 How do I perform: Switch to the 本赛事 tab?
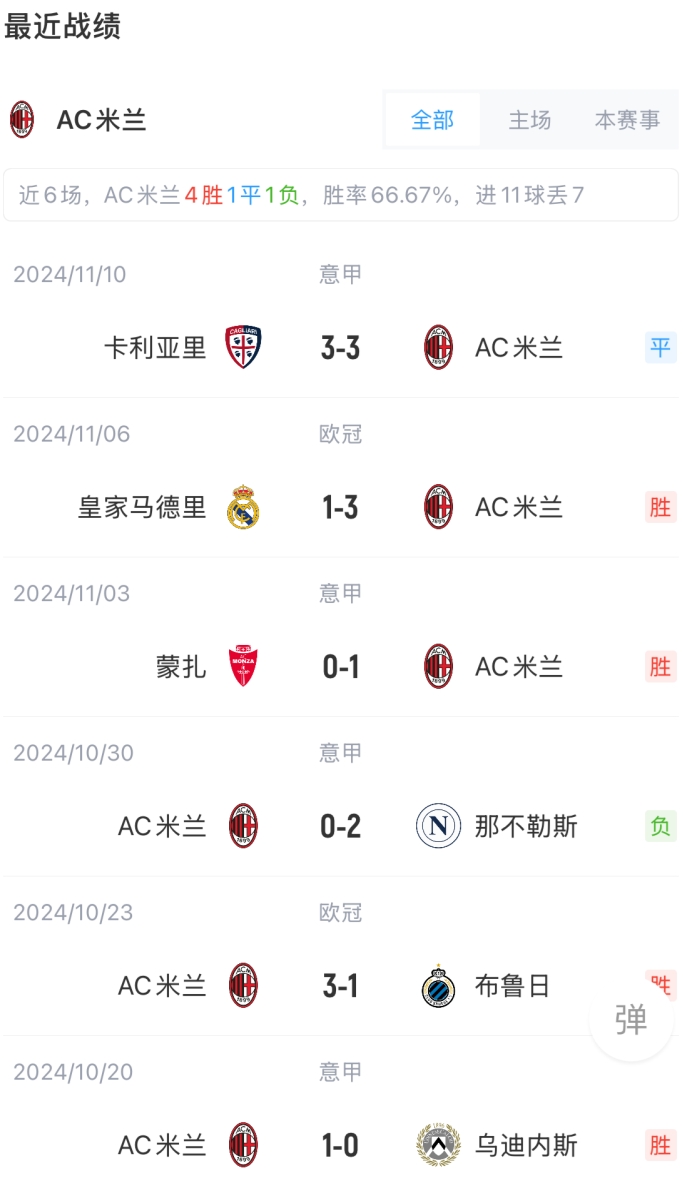627,120
